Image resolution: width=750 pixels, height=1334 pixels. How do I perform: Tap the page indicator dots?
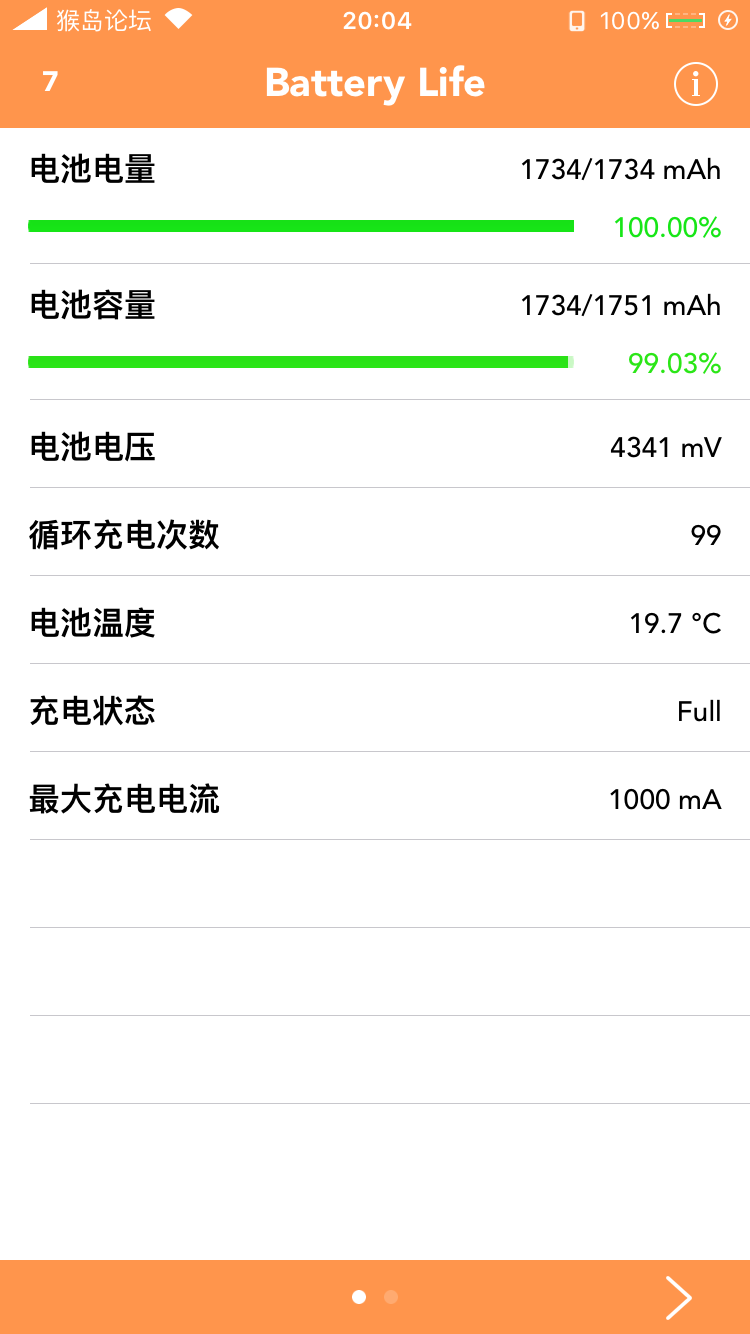coord(375,1297)
